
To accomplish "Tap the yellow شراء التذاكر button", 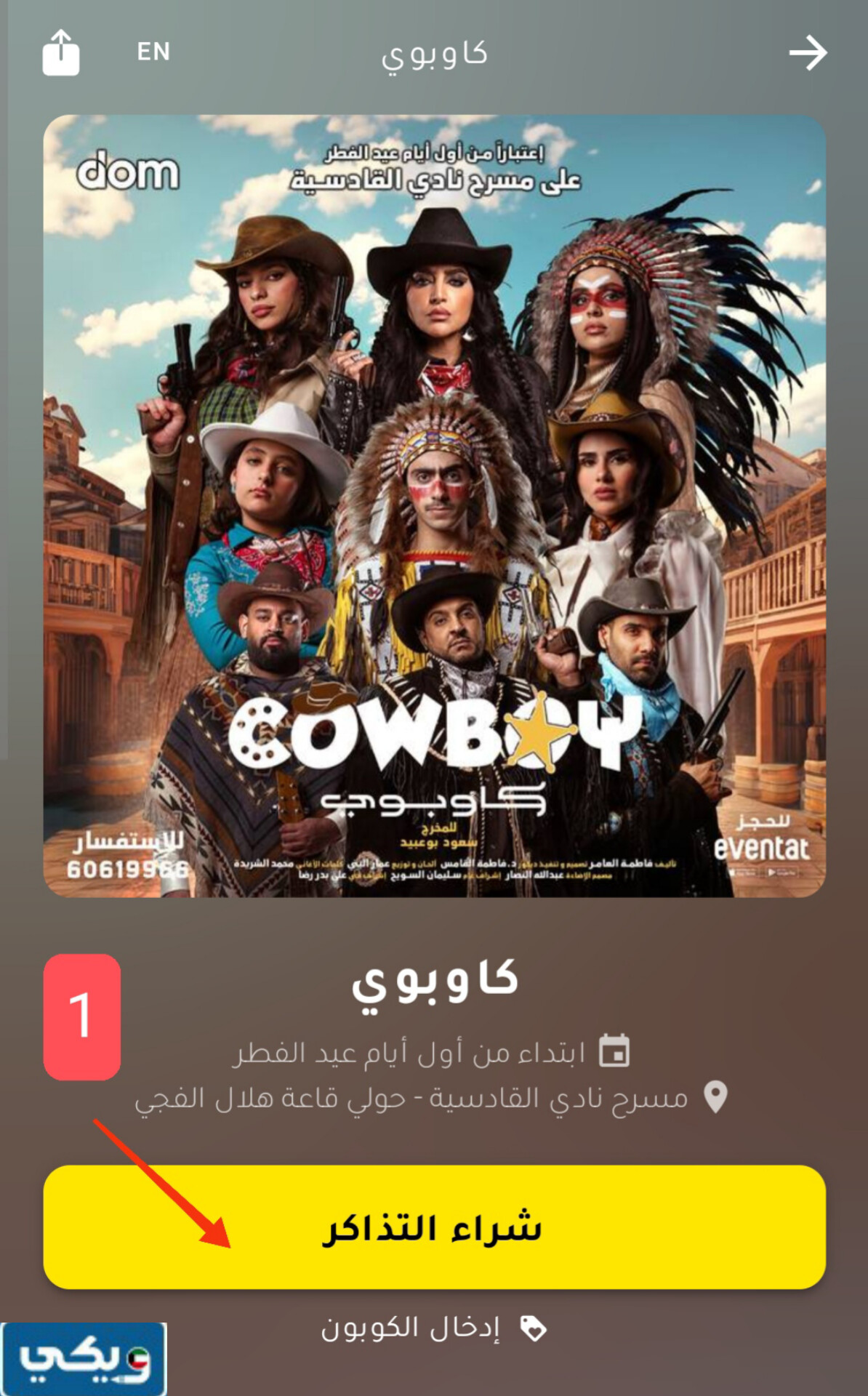I will (434, 1227).
